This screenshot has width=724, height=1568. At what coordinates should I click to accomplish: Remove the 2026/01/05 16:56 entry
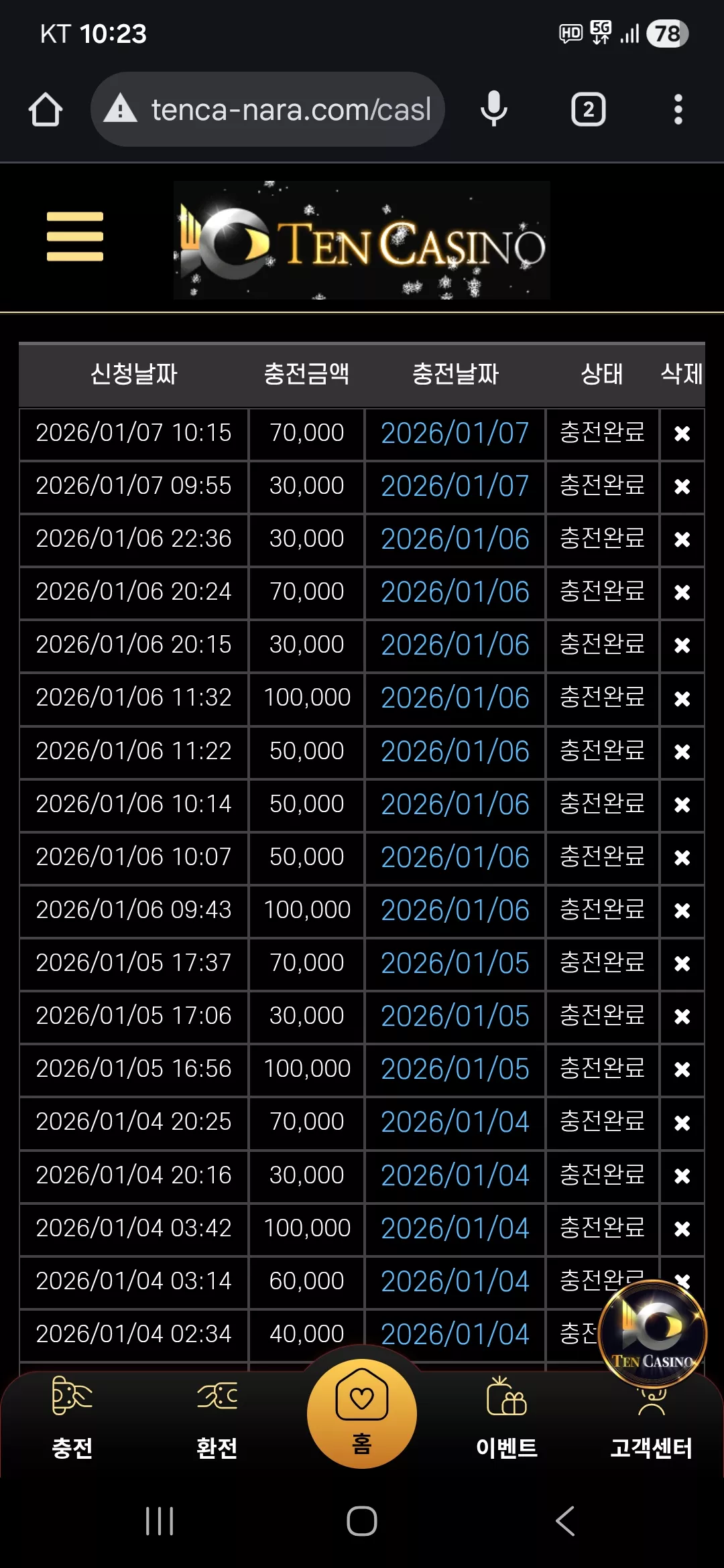(x=682, y=1069)
